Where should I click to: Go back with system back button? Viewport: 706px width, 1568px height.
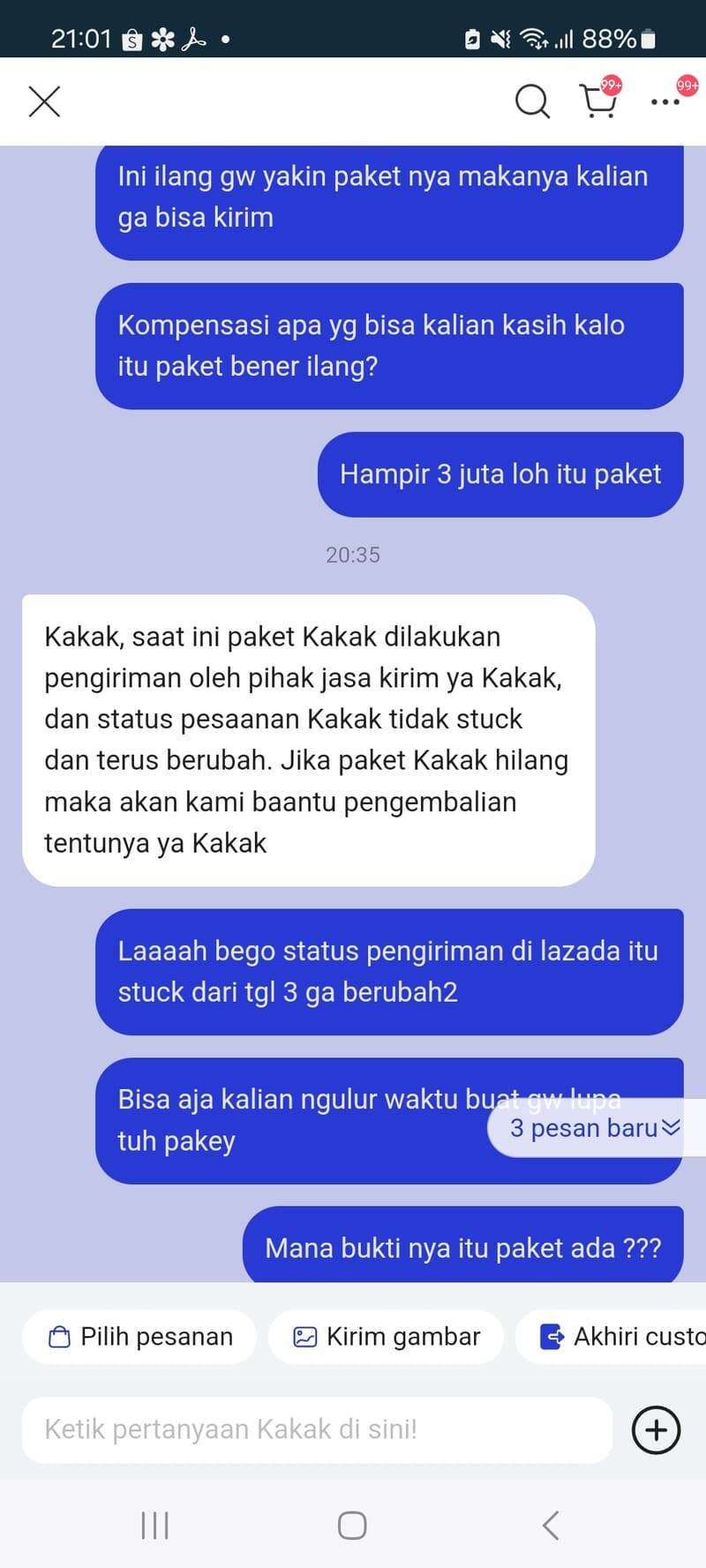tap(551, 1525)
